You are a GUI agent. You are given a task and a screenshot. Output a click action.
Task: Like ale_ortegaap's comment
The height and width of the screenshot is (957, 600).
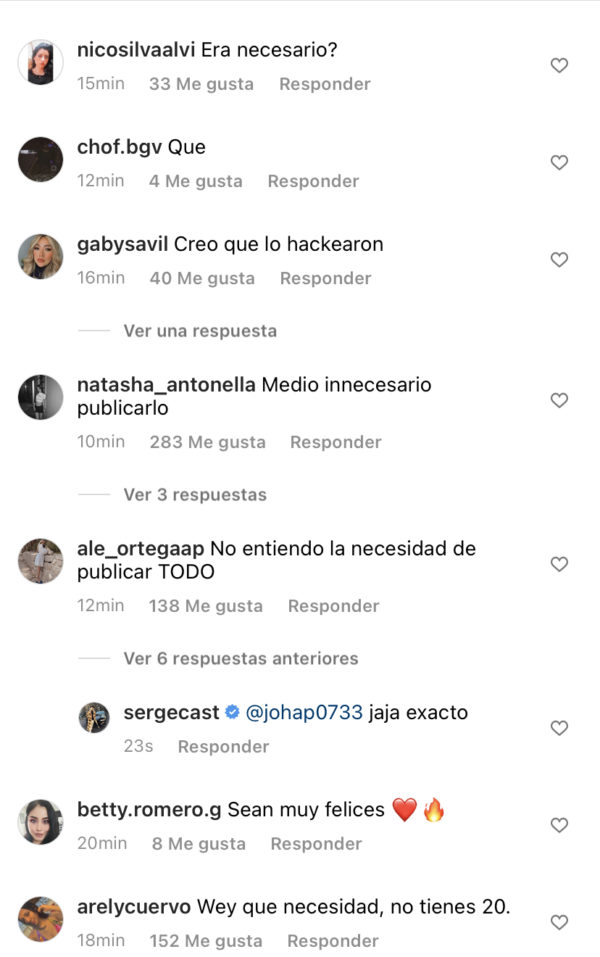point(560,565)
